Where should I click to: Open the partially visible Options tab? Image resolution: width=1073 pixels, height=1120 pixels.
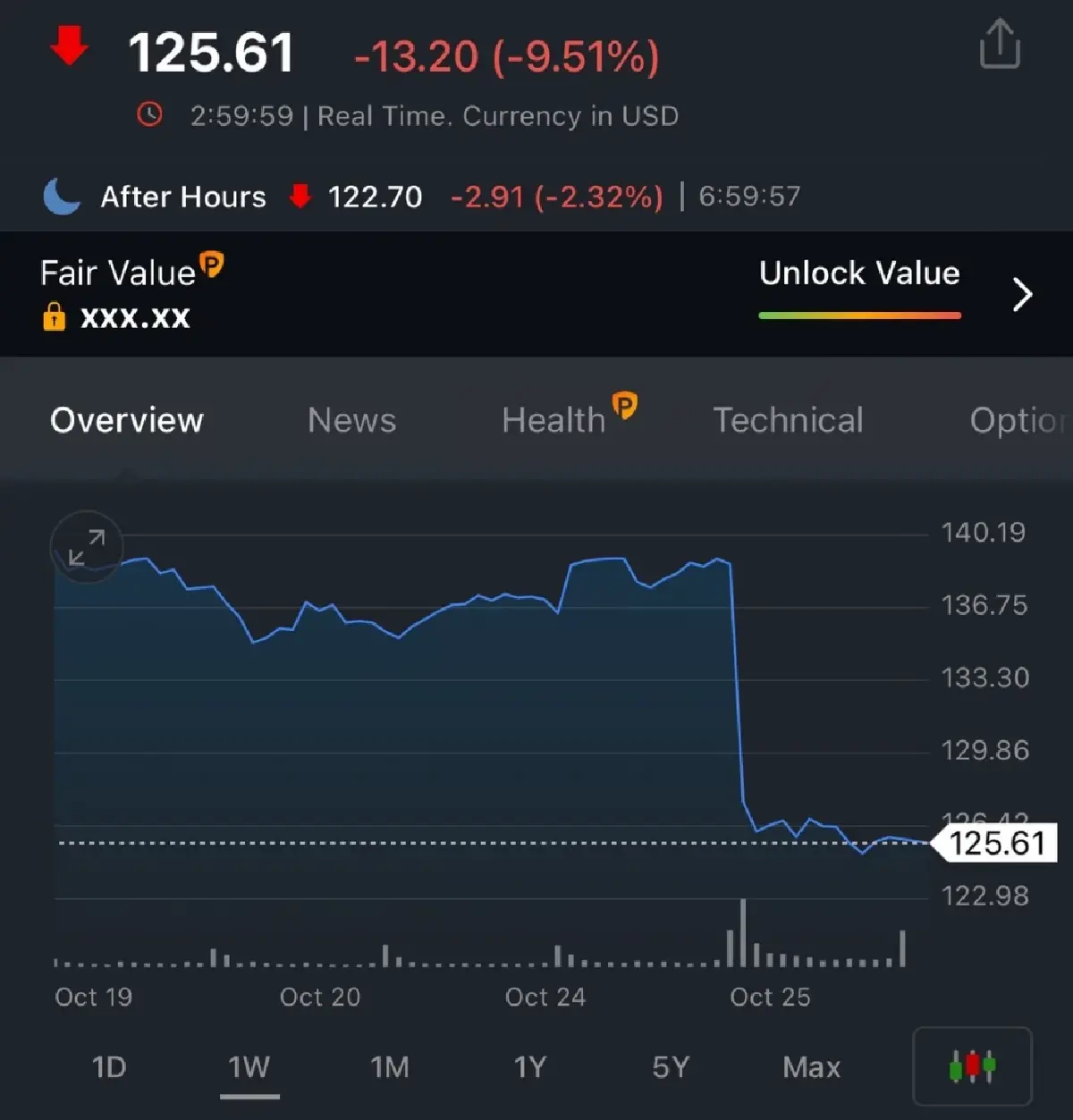pos(1019,420)
